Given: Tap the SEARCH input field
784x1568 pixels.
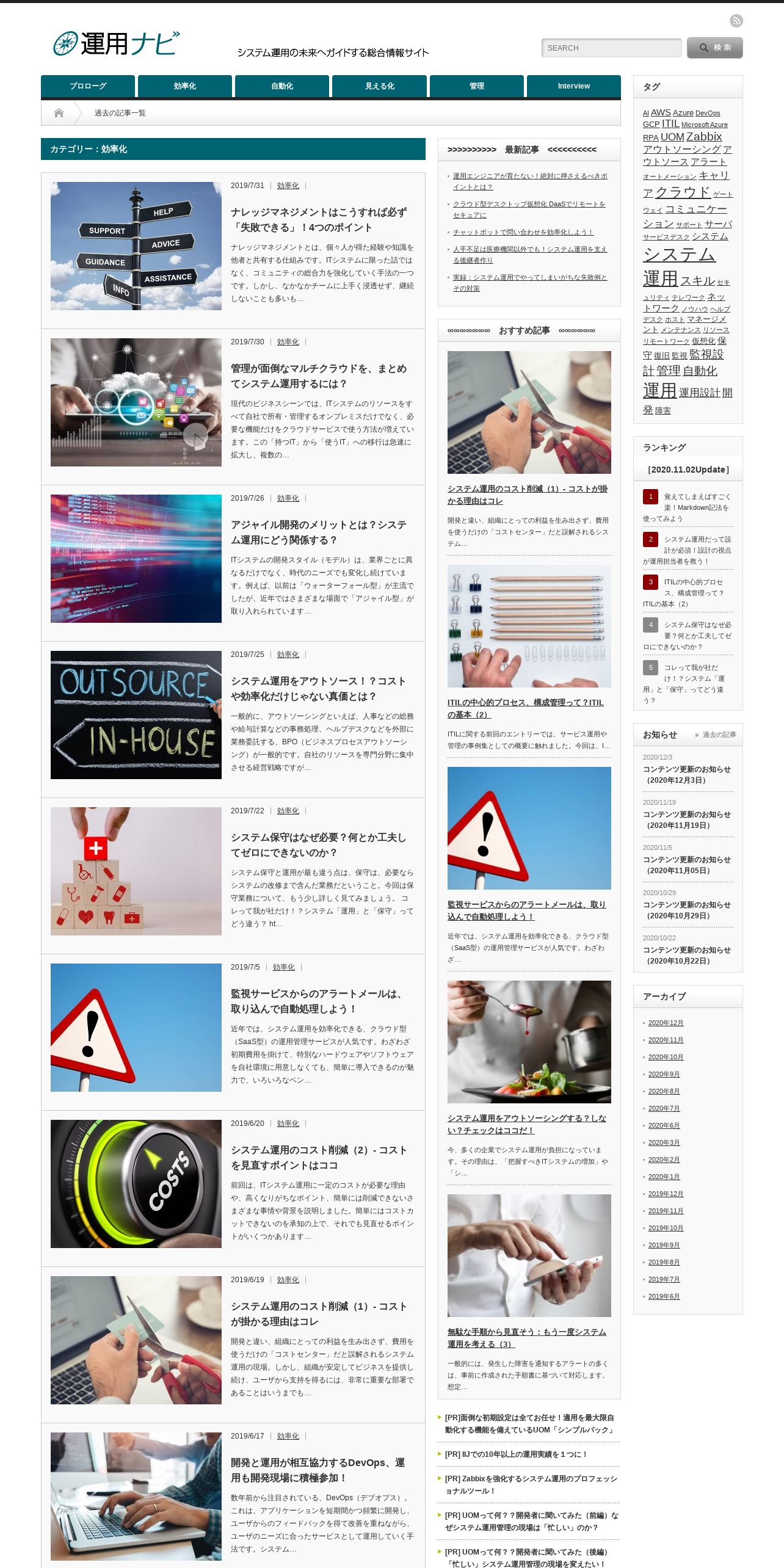Looking at the screenshot, I should (611, 48).
